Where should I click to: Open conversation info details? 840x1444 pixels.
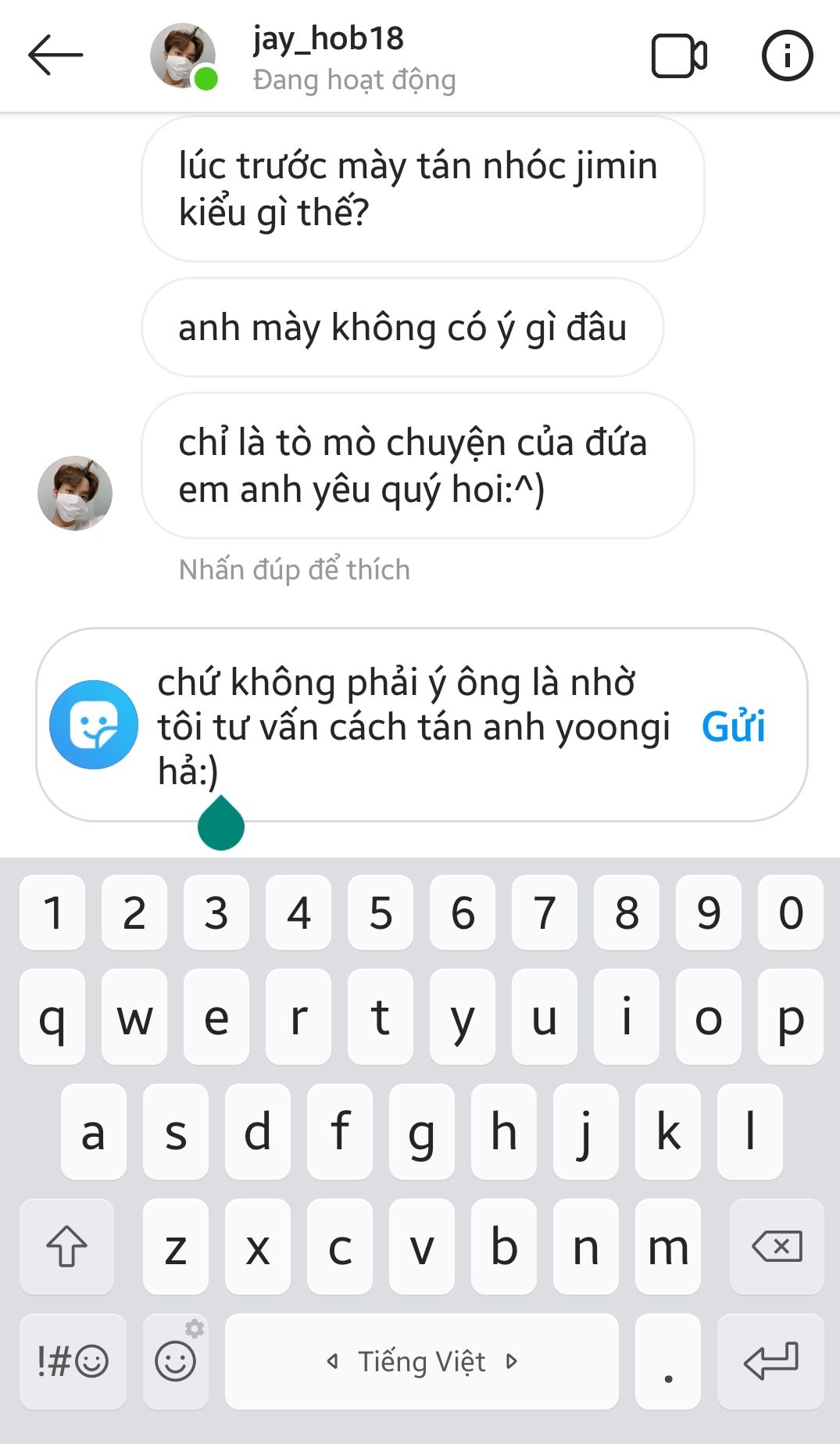click(786, 56)
